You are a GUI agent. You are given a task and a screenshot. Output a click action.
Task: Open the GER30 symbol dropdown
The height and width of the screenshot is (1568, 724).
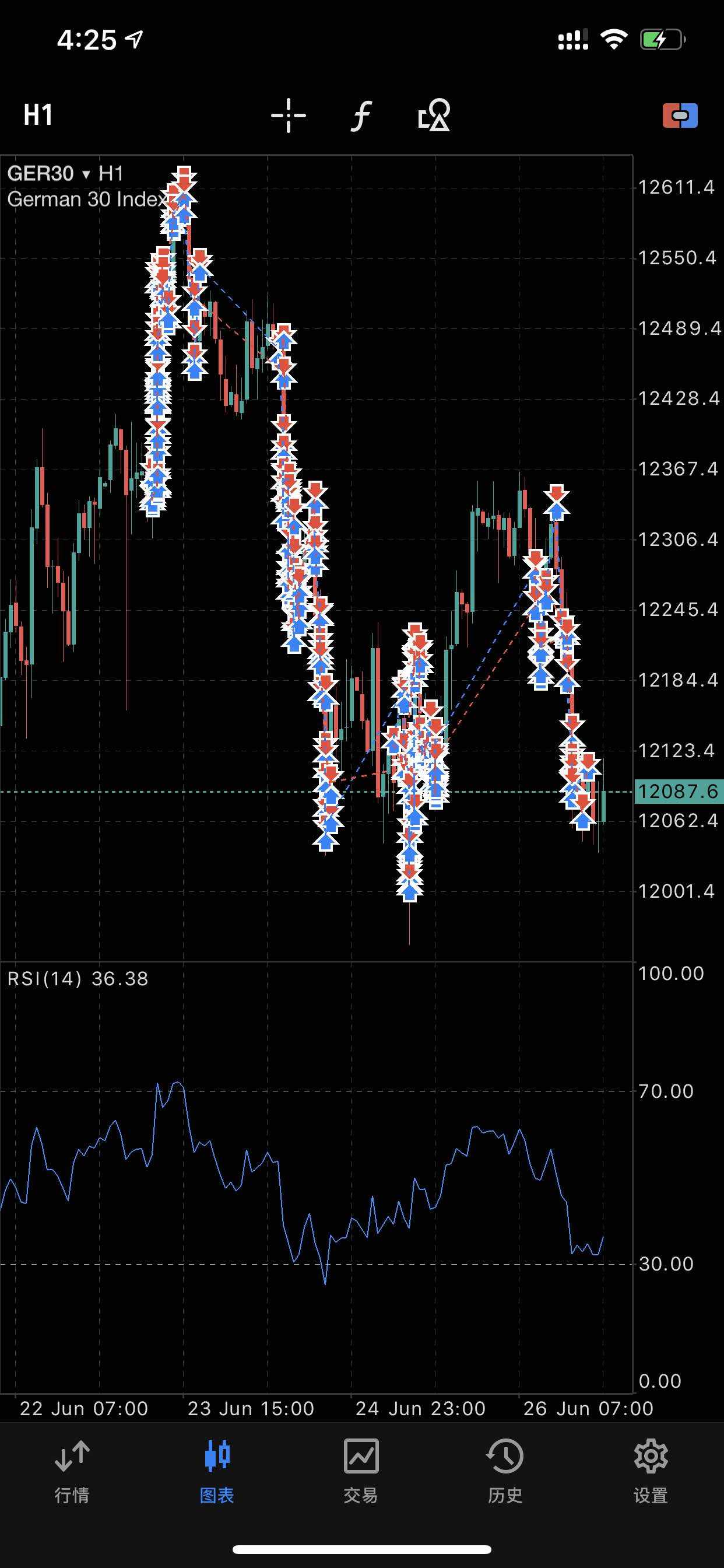pos(48,174)
